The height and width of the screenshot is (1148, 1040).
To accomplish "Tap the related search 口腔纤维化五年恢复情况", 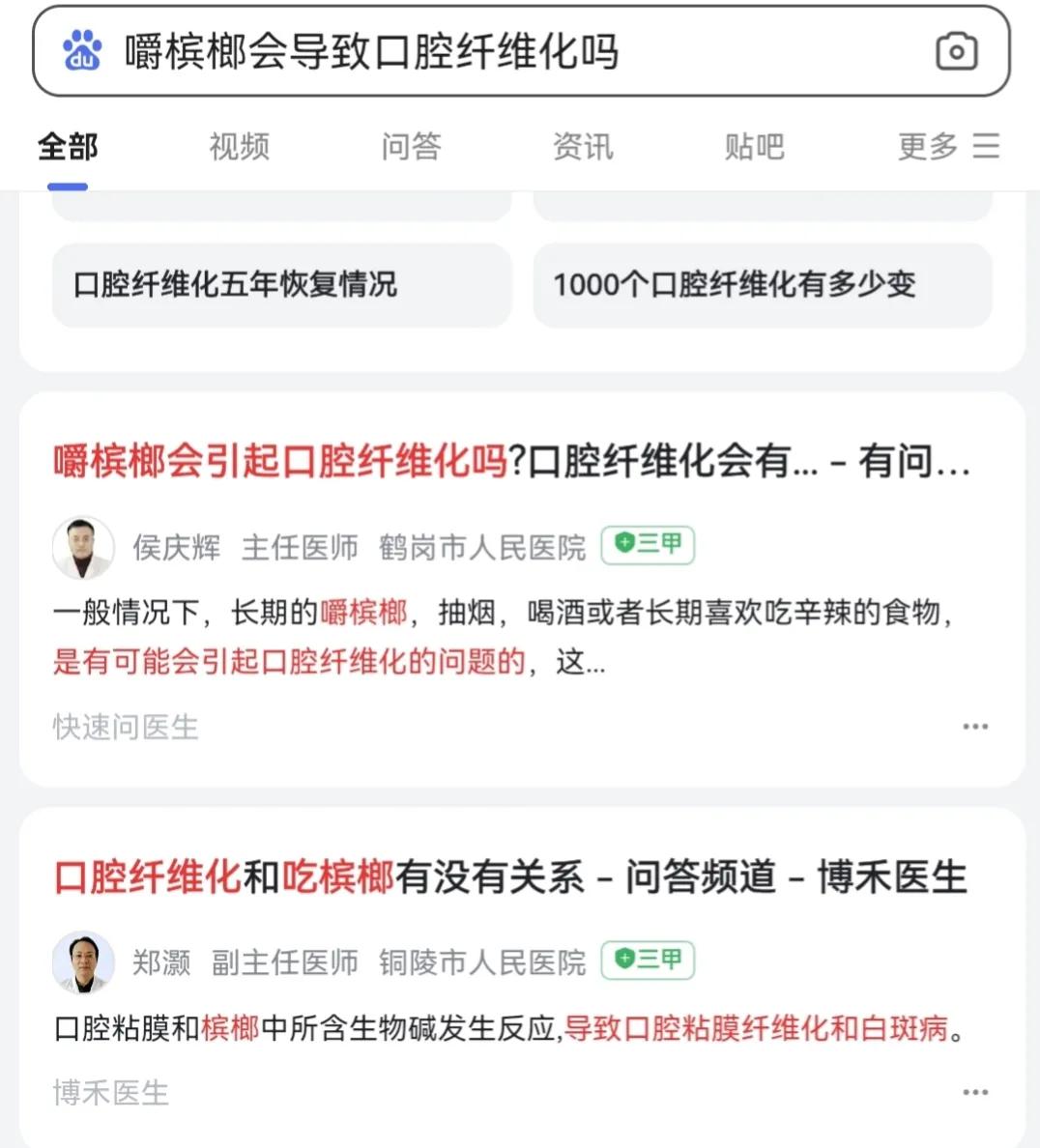I will coord(281,286).
